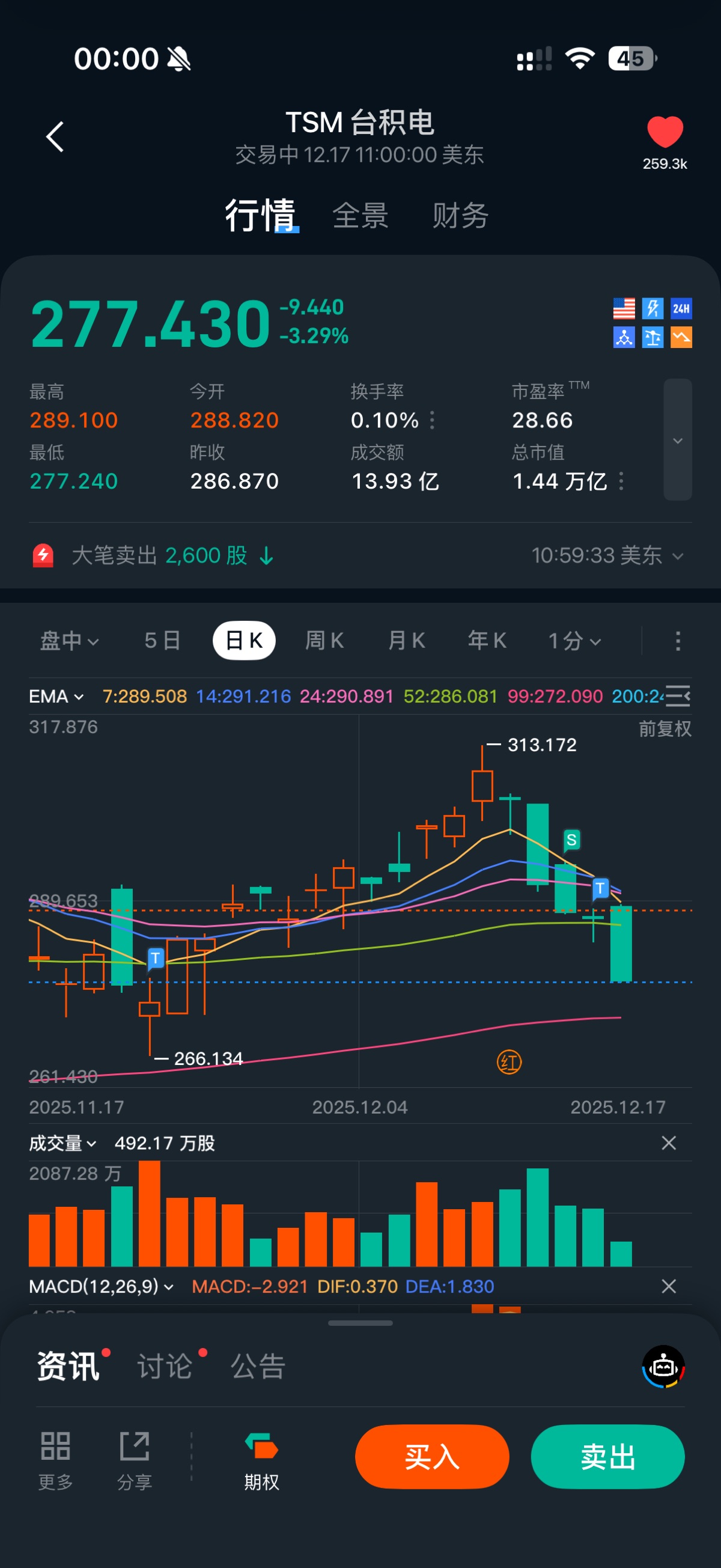Viewport: 721px width, 1568px height.
Task: Close the 成交量 indicator panel
Action: pyautogui.click(x=669, y=1143)
